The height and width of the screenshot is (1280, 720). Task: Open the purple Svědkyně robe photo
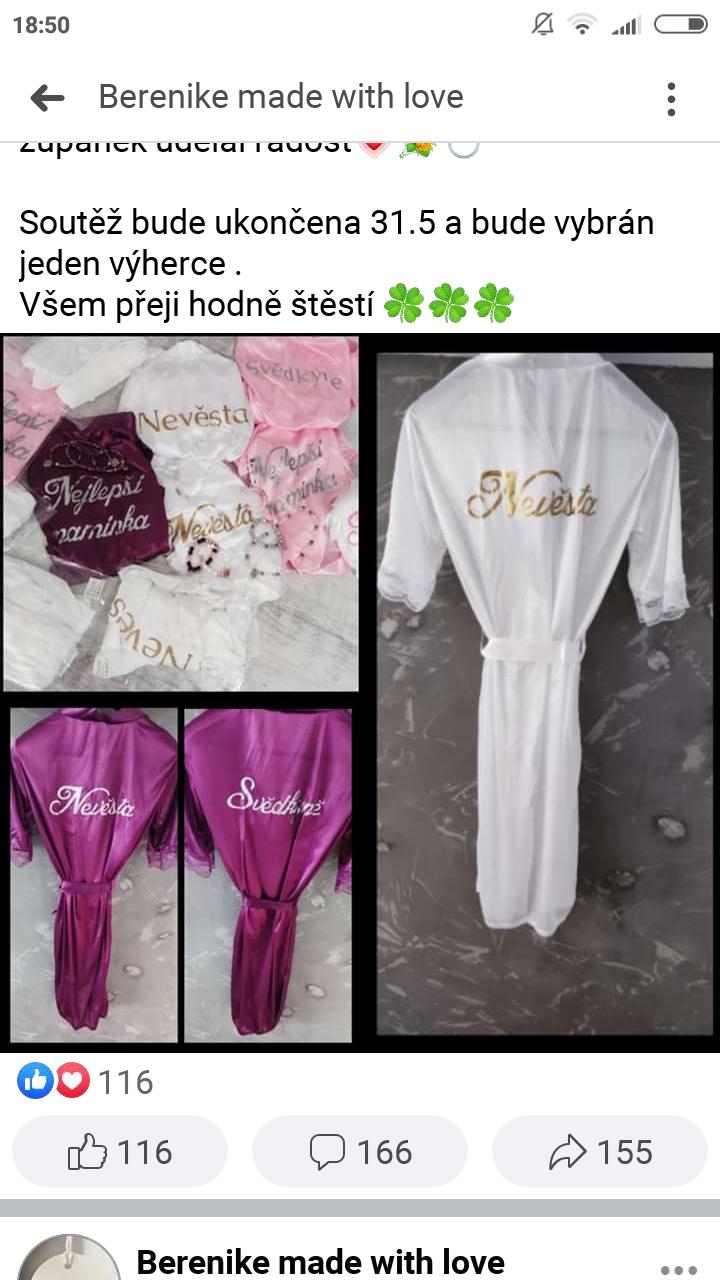coord(268,875)
